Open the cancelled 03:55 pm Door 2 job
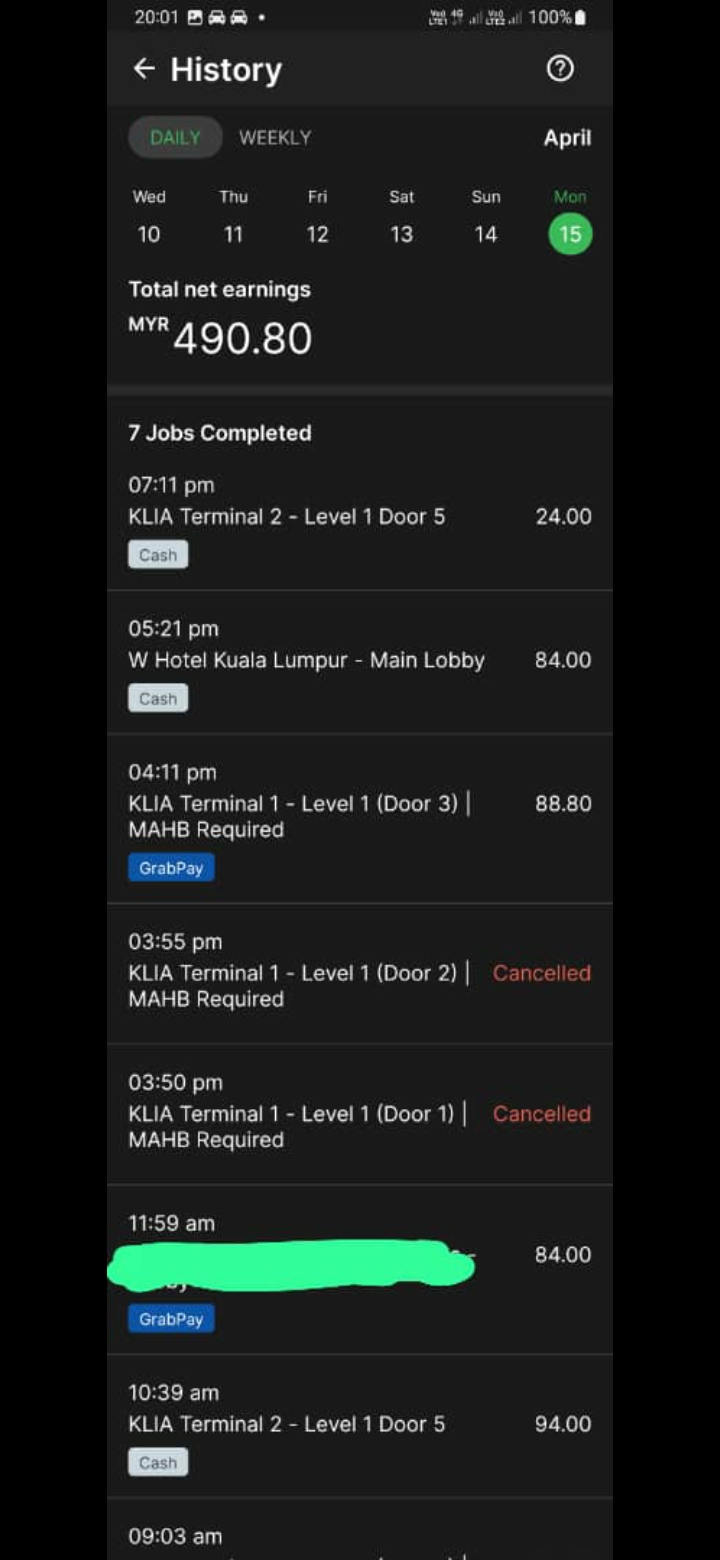The height and width of the screenshot is (1560, 720). [360, 973]
